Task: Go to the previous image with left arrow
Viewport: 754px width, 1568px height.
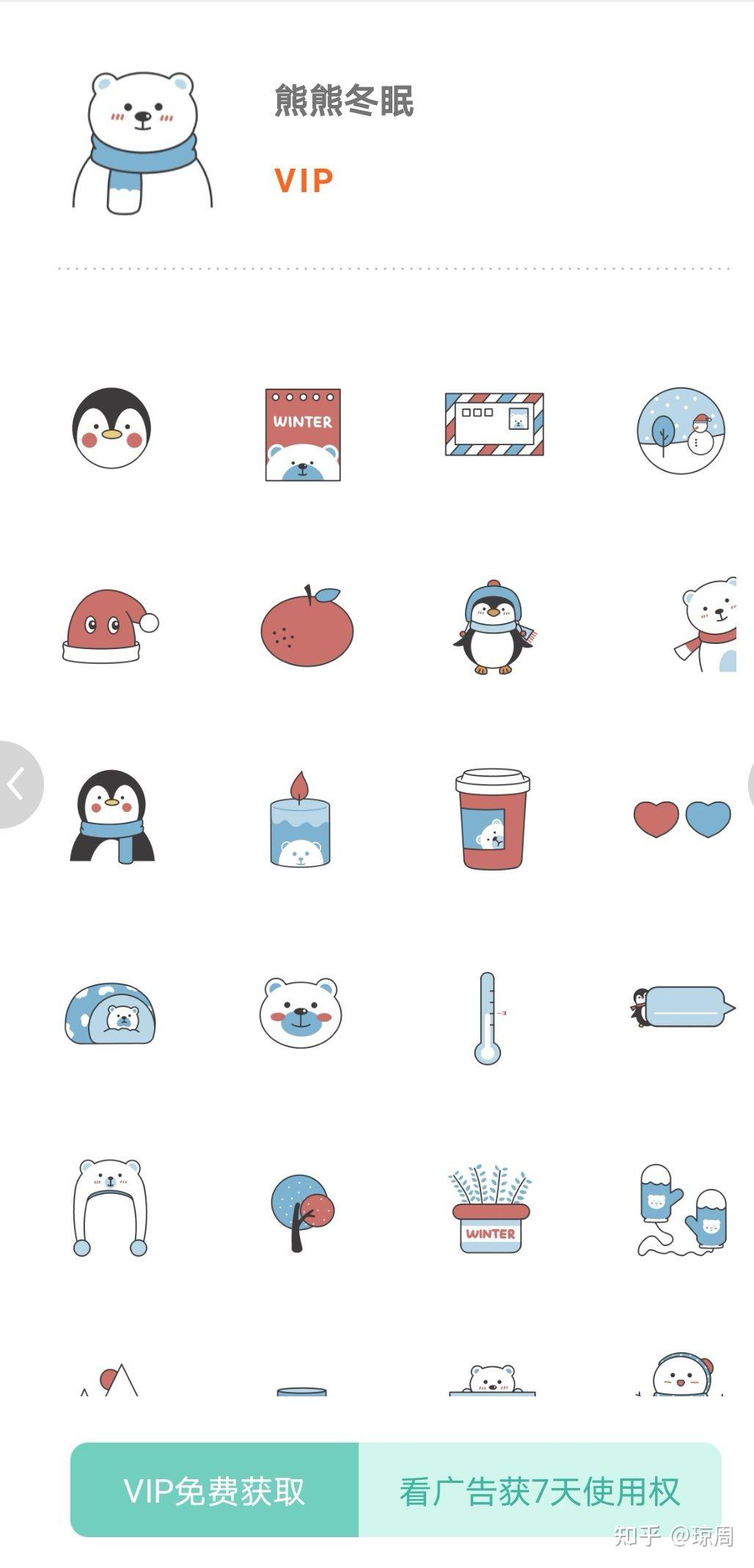Action: tap(18, 785)
